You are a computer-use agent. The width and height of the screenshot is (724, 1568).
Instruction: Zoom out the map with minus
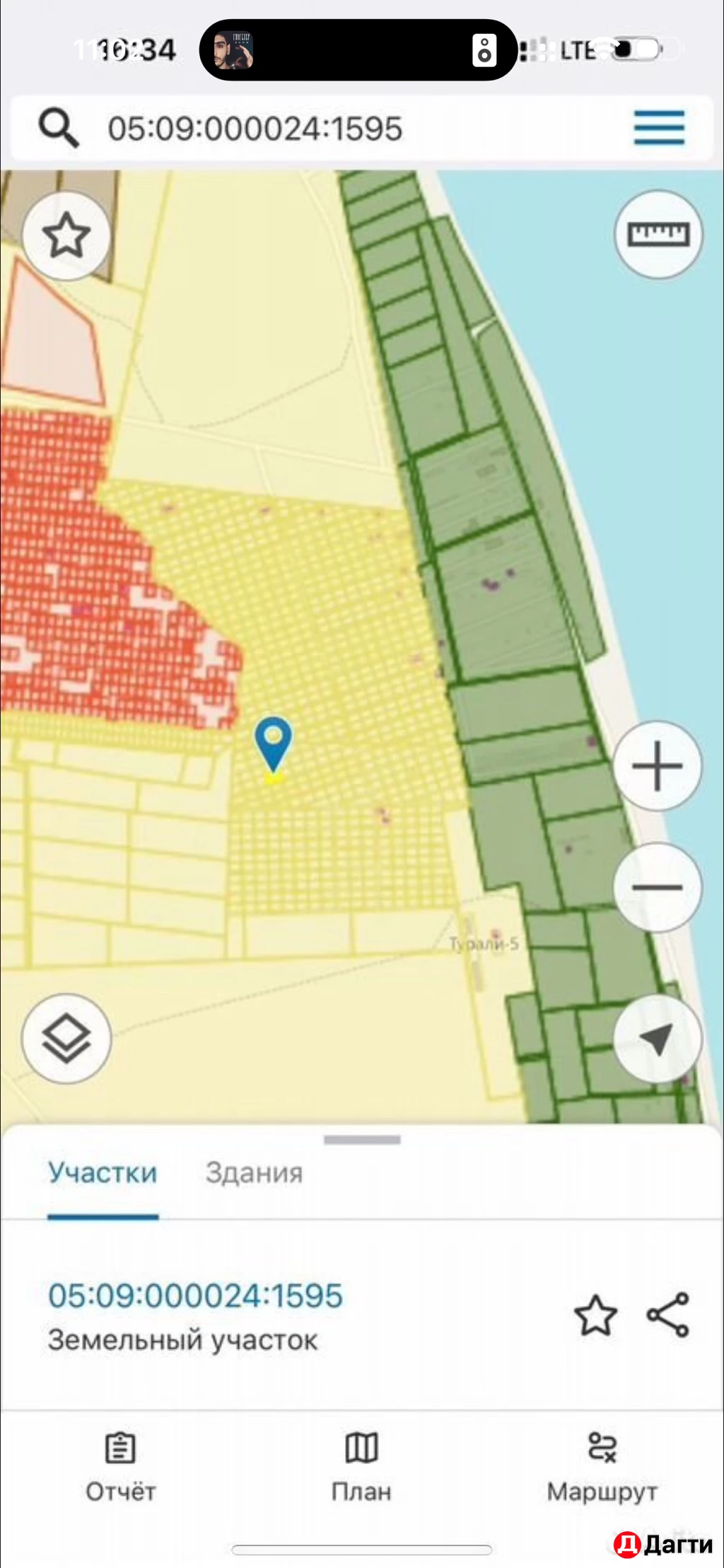[657, 888]
